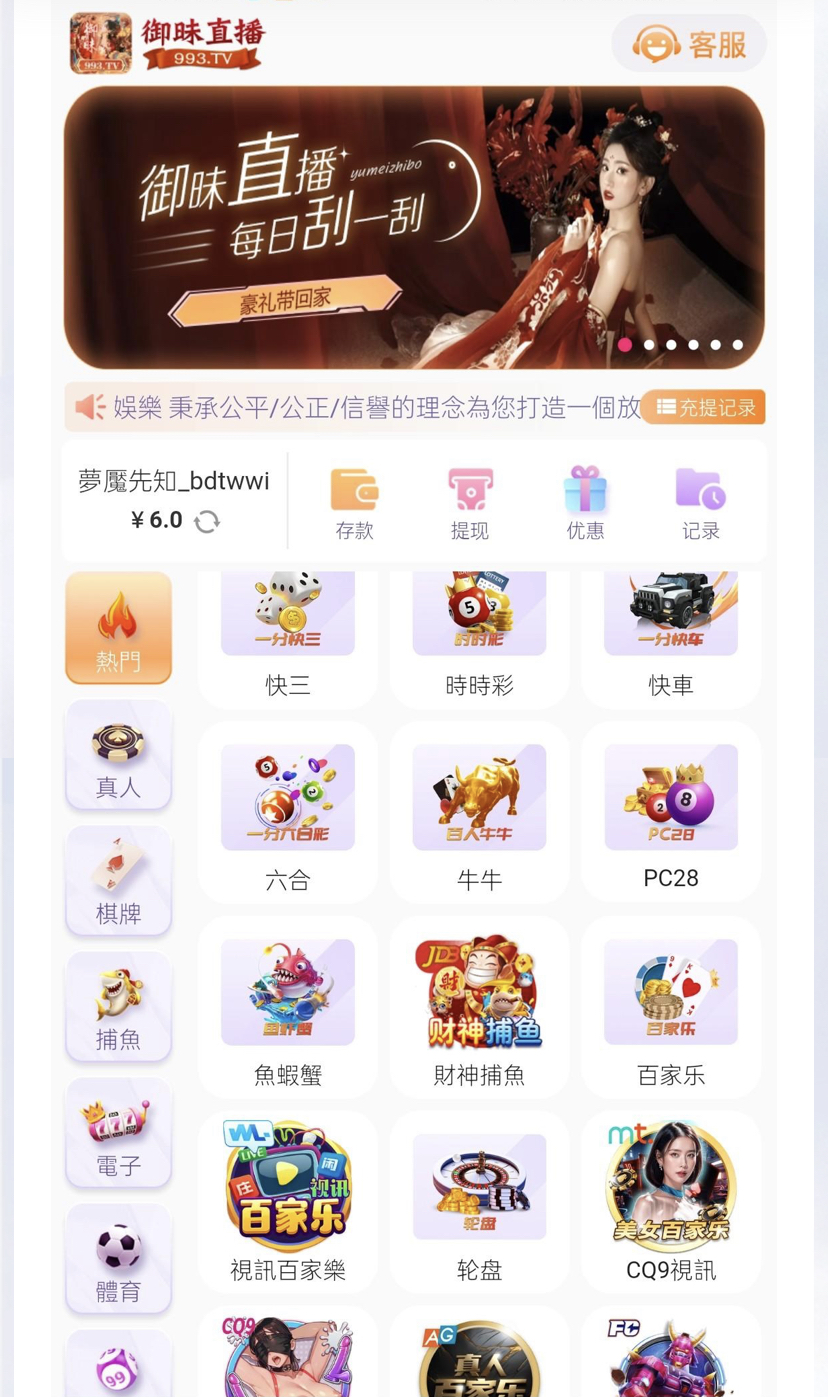
Task: Switch to the 棋牌 category
Action: [x=118, y=881]
